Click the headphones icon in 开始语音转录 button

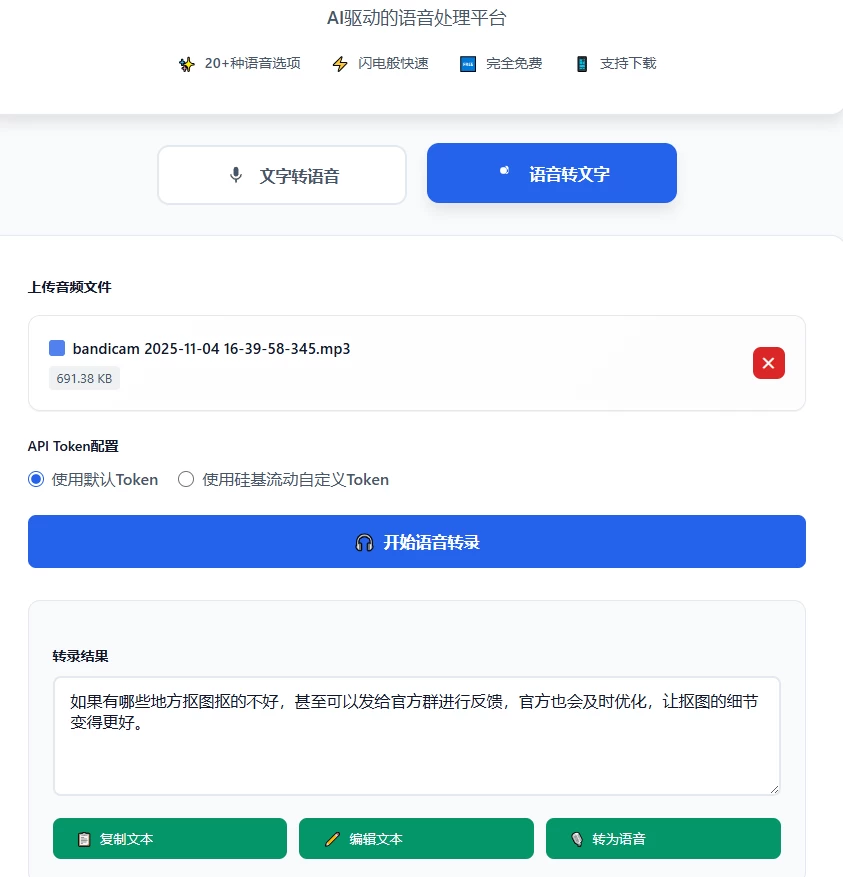(x=366, y=541)
